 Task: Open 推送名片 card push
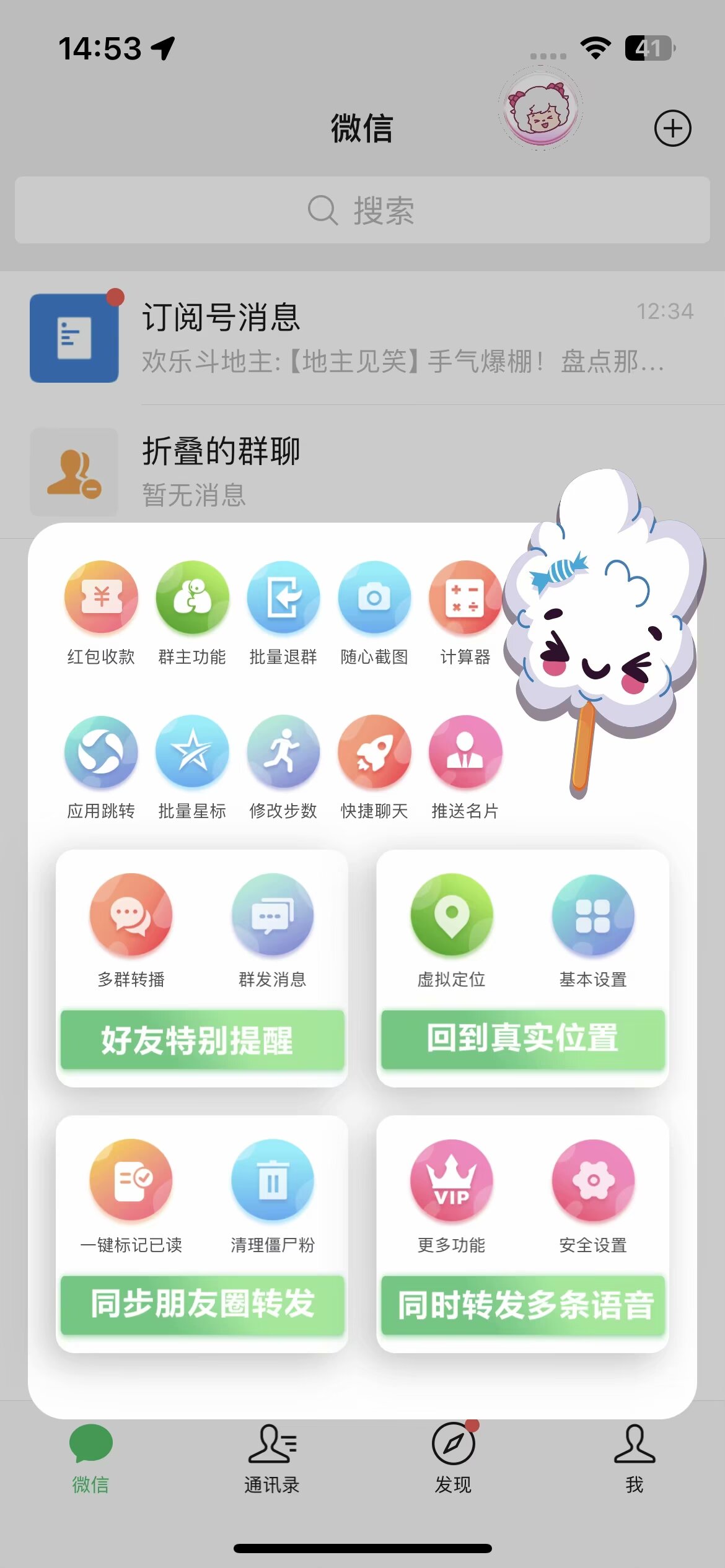(x=465, y=752)
